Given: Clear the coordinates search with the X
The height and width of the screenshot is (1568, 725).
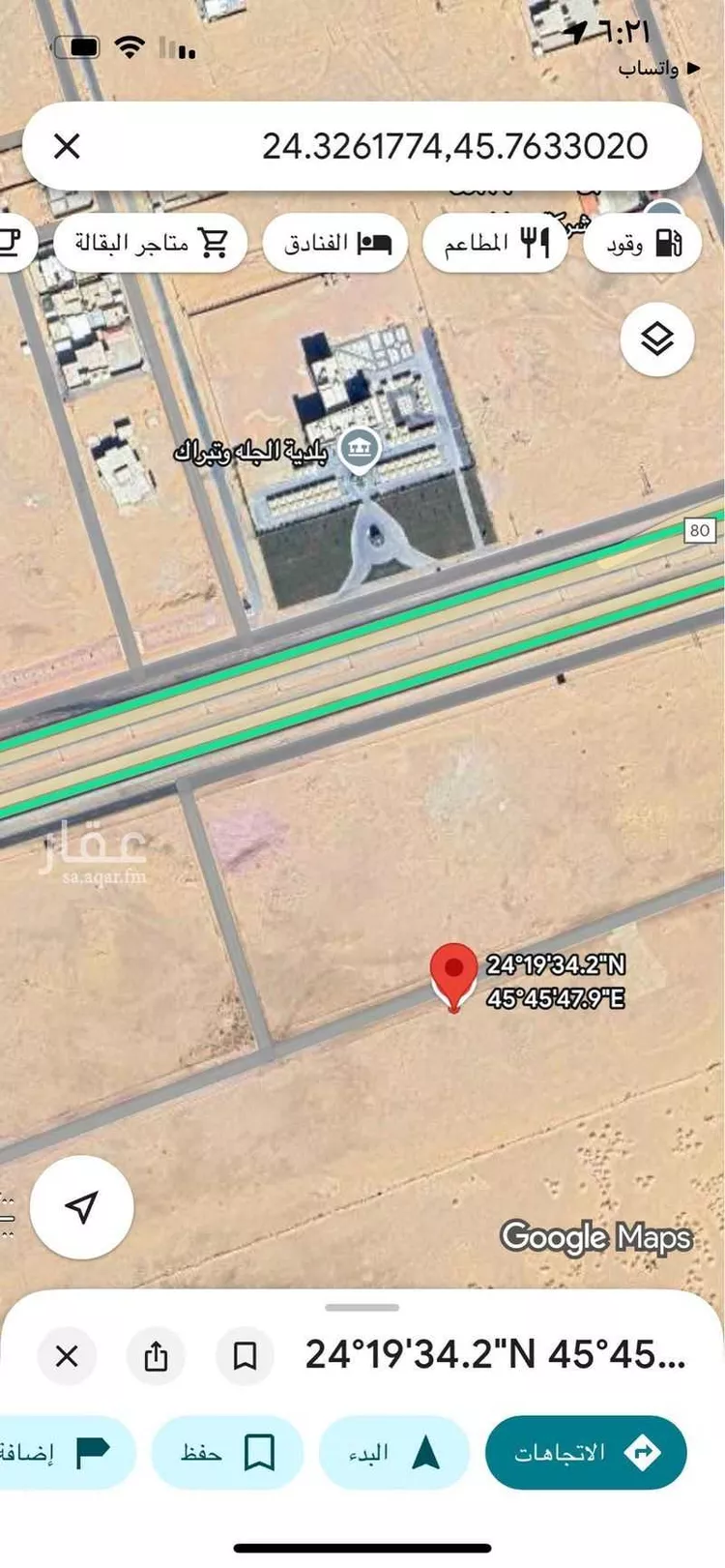Looking at the screenshot, I should pyautogui.click(x=67, y=147).
